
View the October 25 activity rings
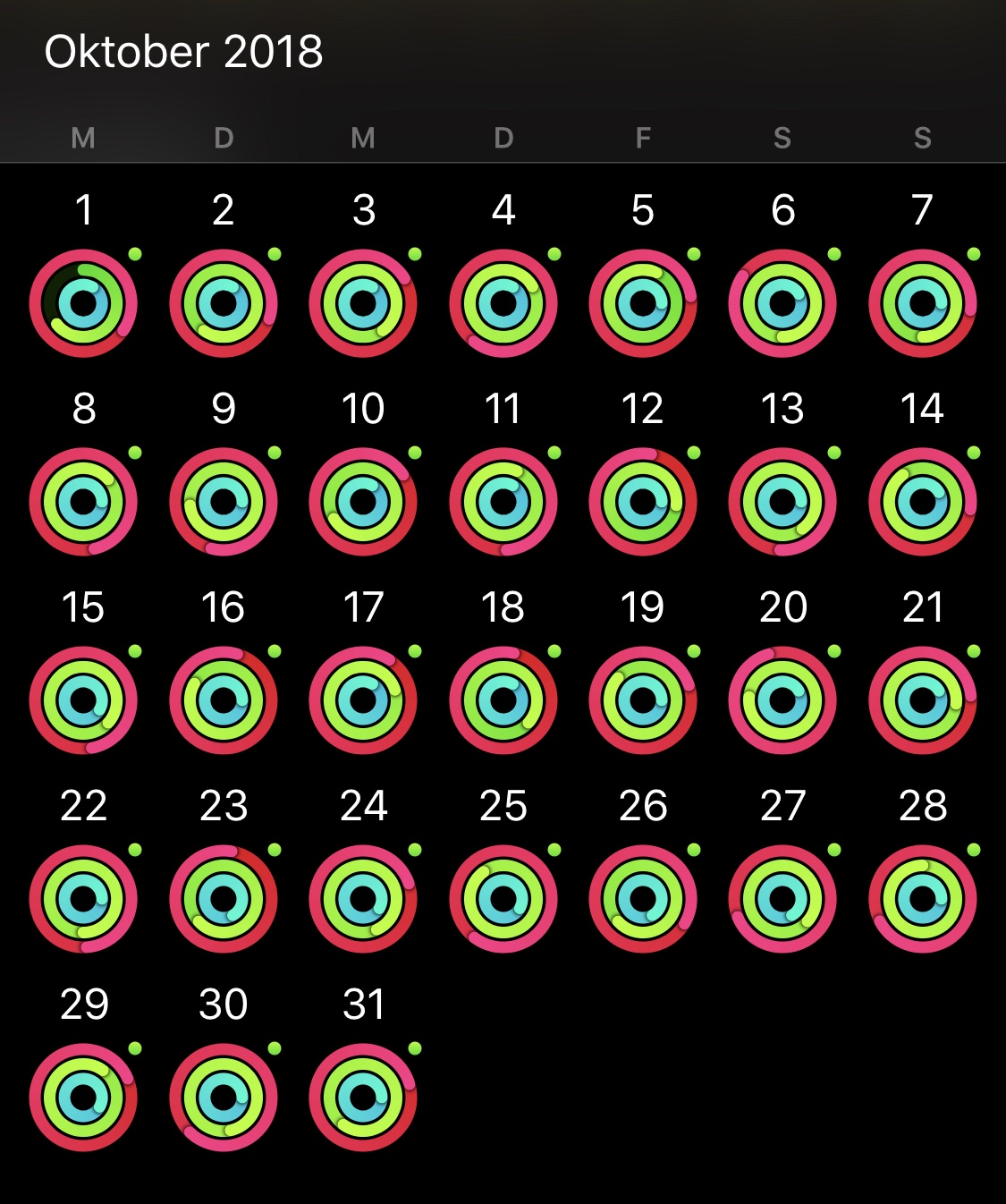503,899
